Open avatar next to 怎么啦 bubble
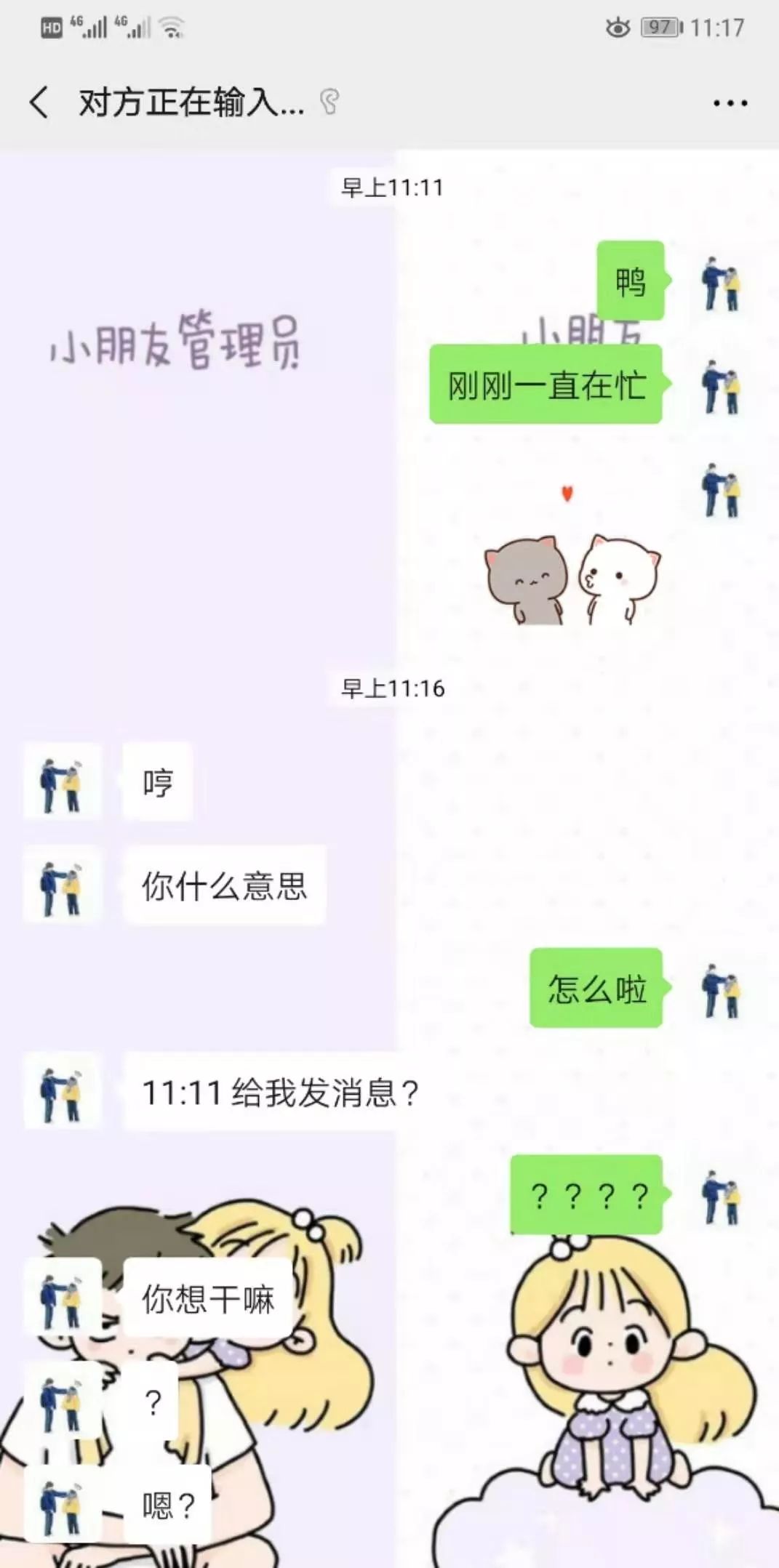Screen dimensions: 779x1568 pyautogui.click(x=721, y=989)
